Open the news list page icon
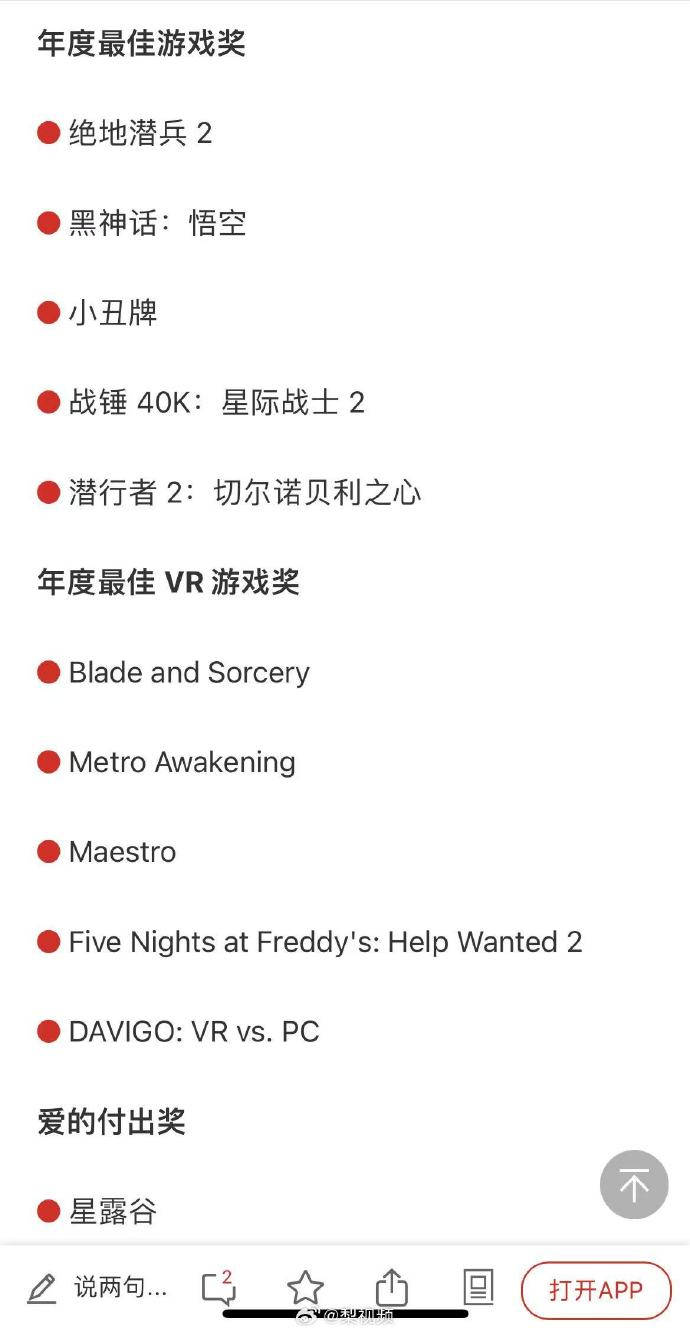The width and height of the screenshot is (690, 1332). (x=478, y=1288)
